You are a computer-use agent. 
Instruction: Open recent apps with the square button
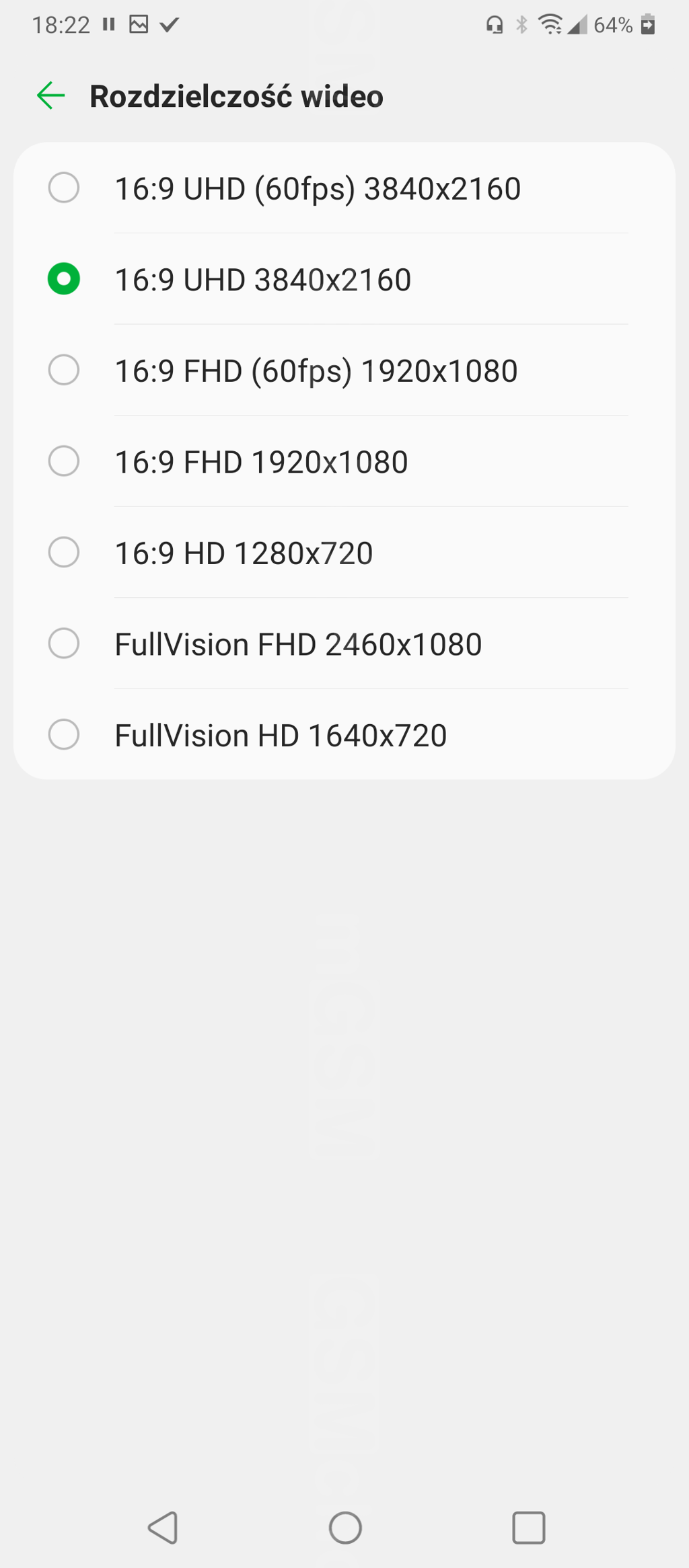pos(529,1528)
